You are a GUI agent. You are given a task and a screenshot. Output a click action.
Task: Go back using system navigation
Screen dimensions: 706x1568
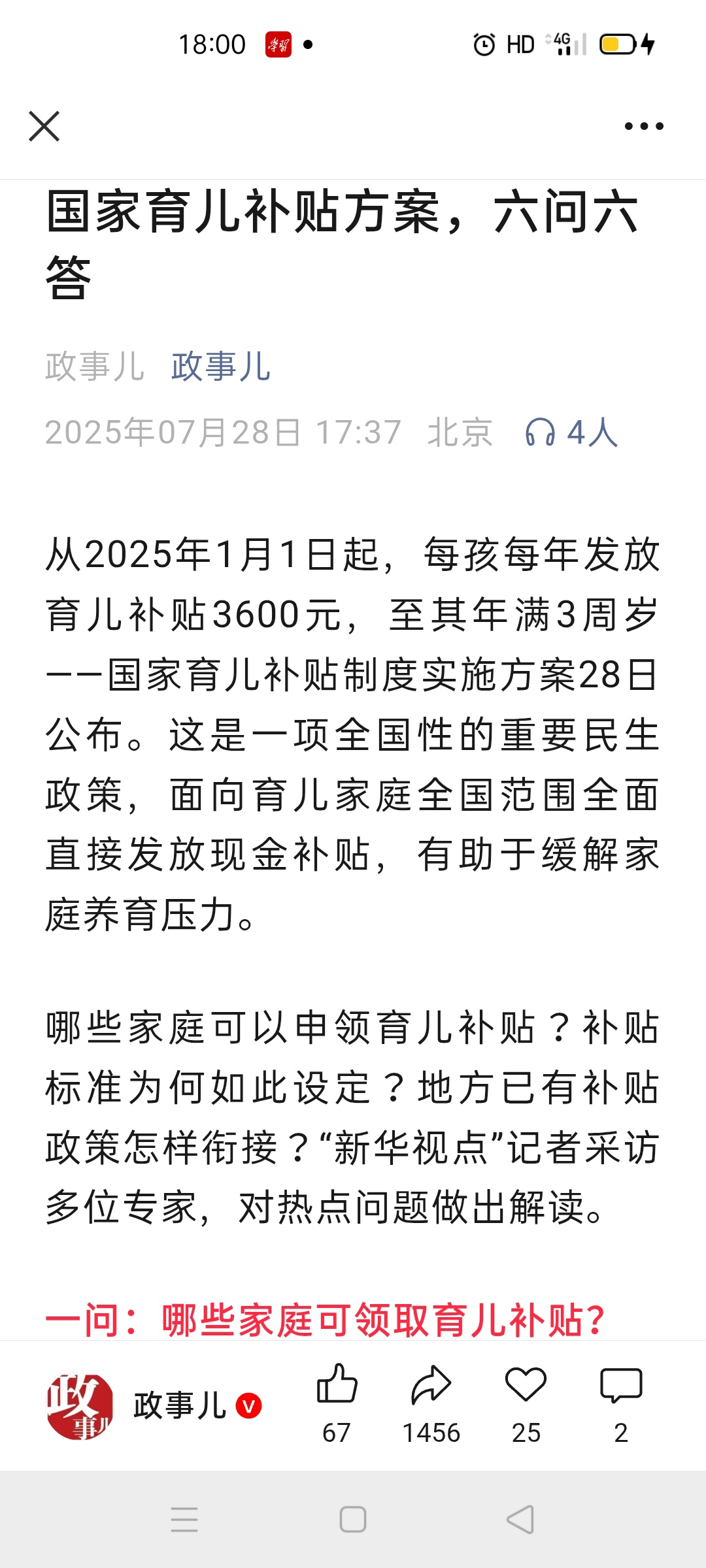[520, 1520]
